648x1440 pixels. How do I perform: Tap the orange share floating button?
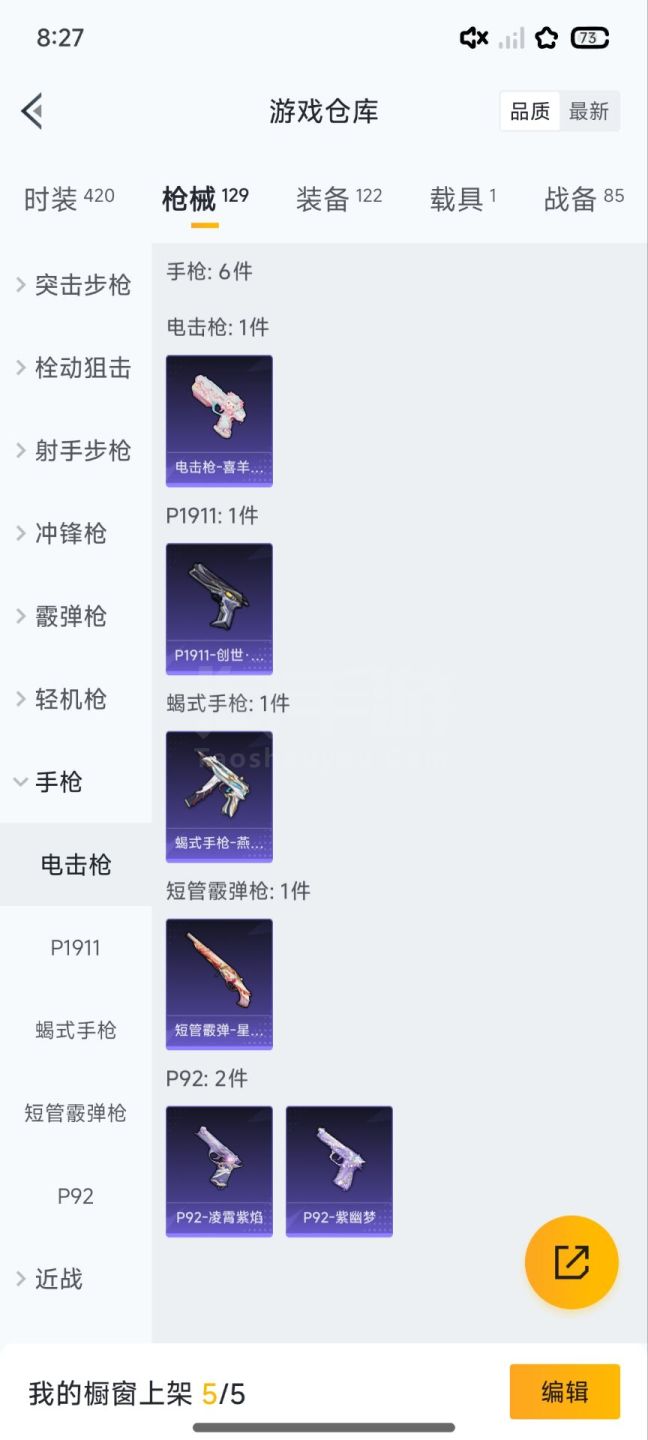coord(571,1262)
